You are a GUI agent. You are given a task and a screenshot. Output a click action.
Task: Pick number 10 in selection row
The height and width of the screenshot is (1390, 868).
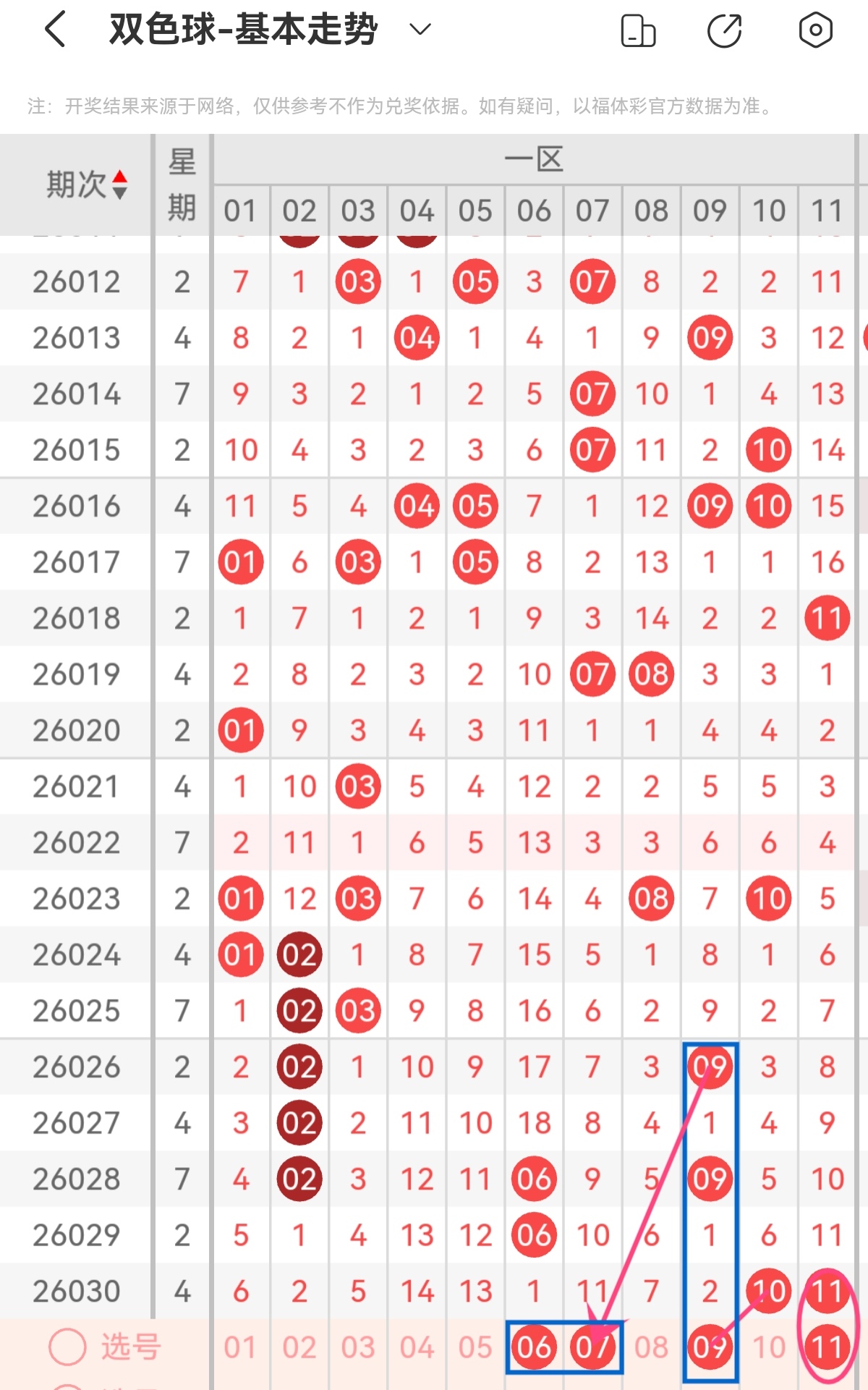coord(768,1347)
